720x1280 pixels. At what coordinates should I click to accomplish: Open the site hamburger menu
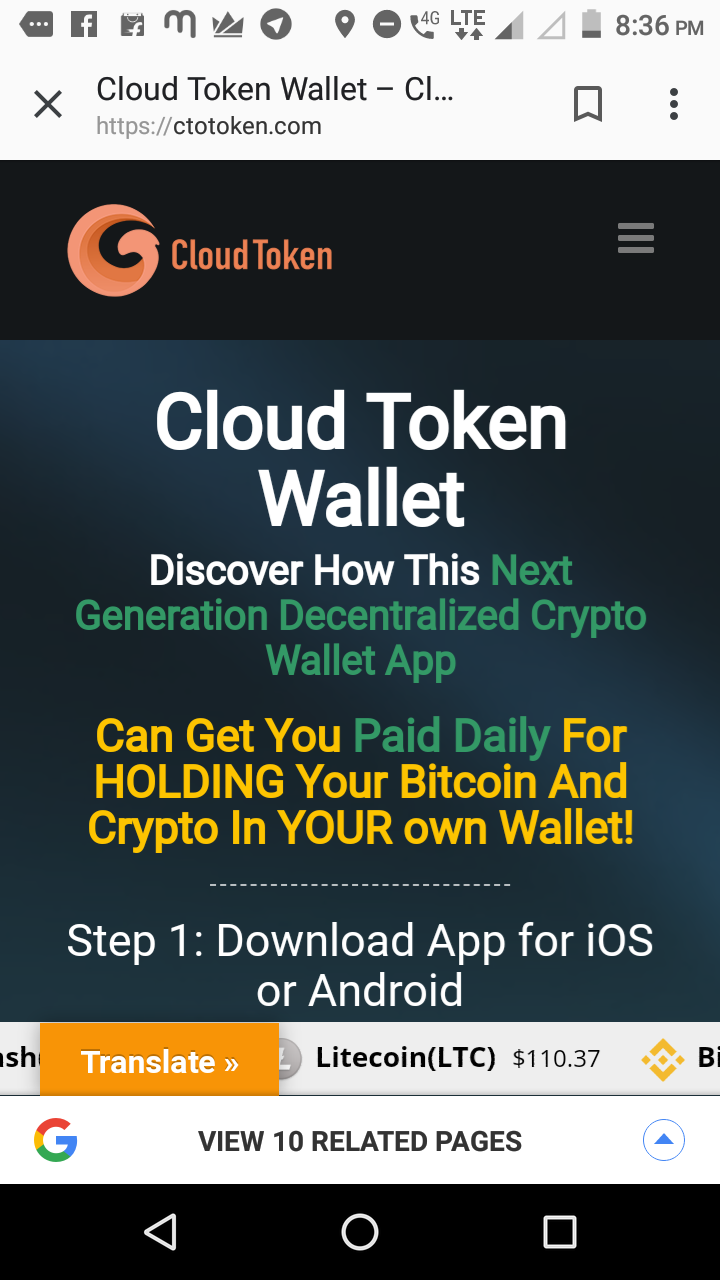[636, 239]
